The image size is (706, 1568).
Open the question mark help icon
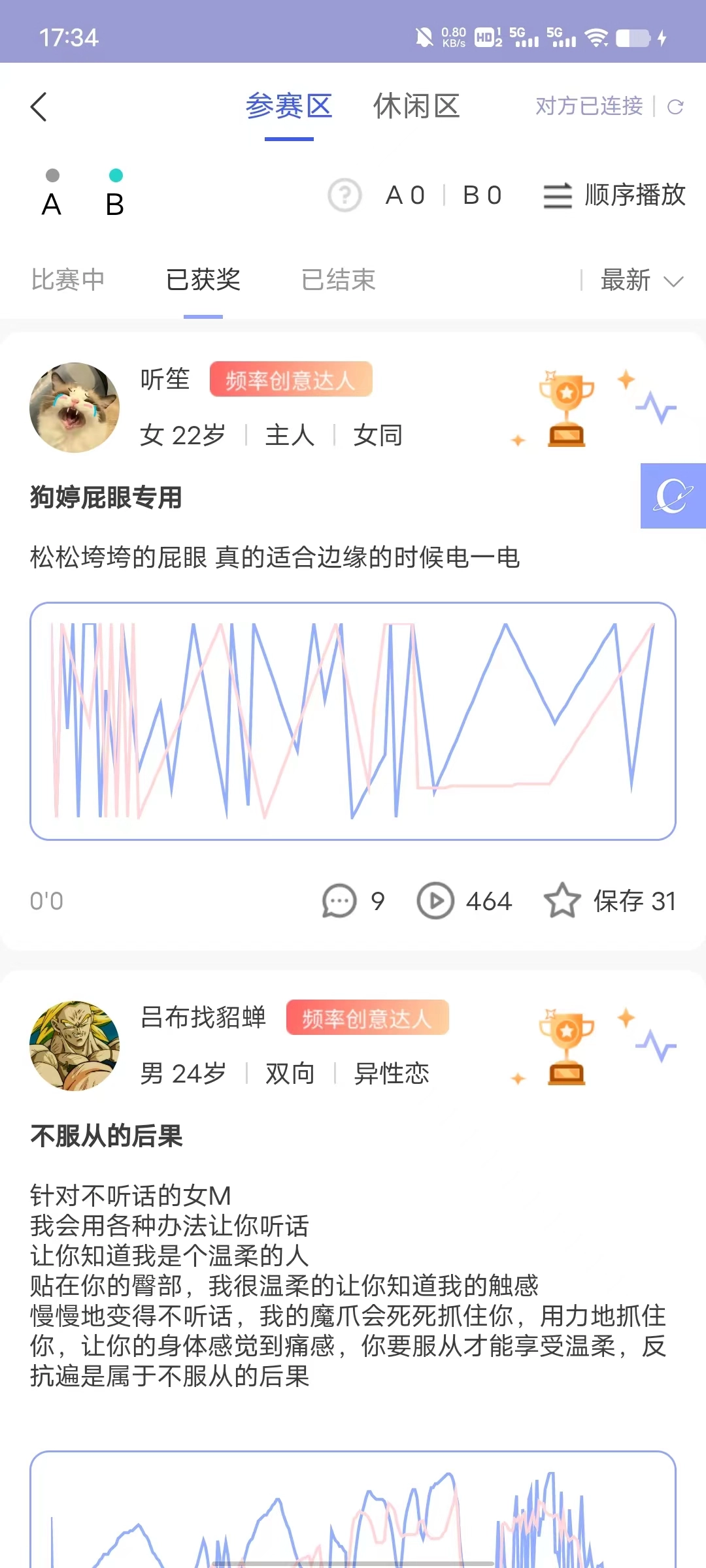click(345, 195)
